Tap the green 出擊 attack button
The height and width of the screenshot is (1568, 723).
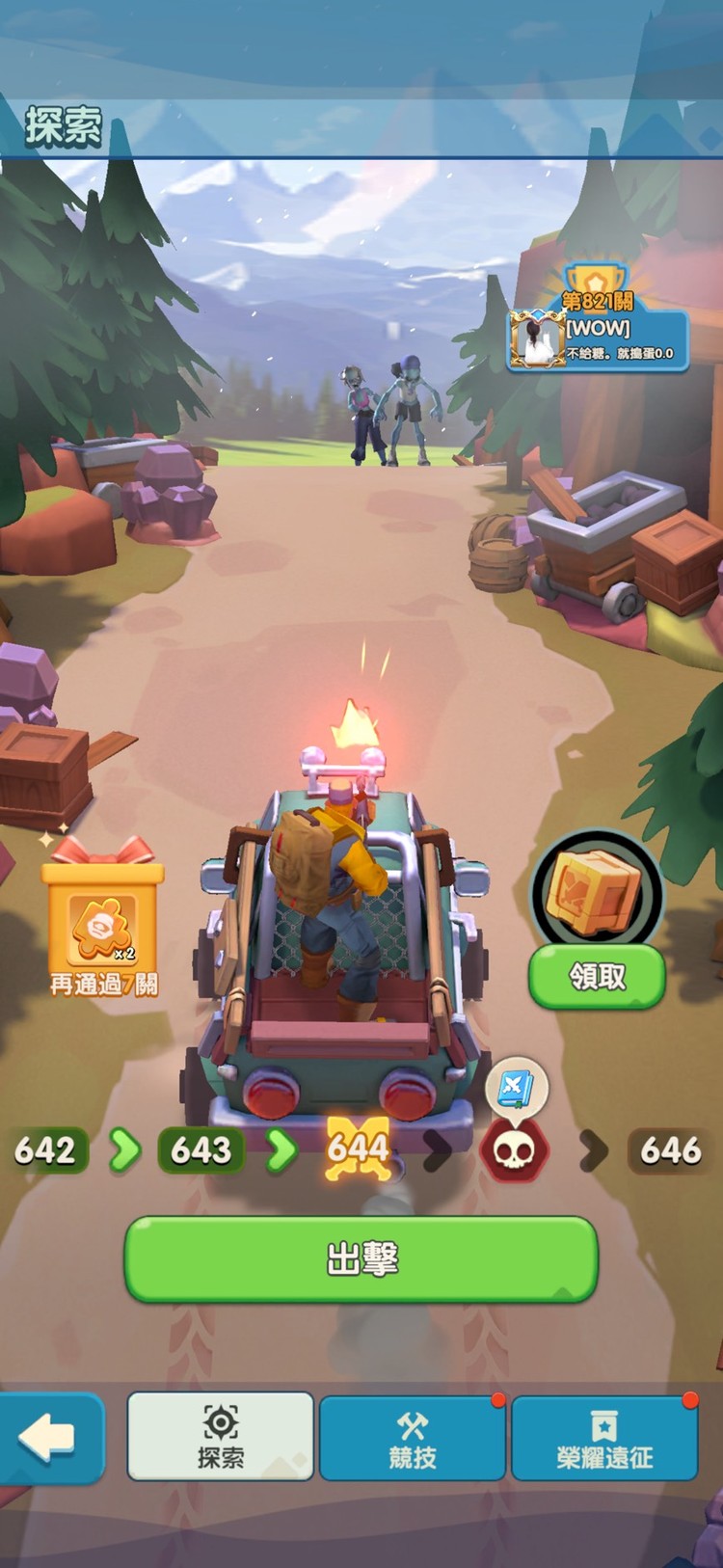coord(361,1258)
